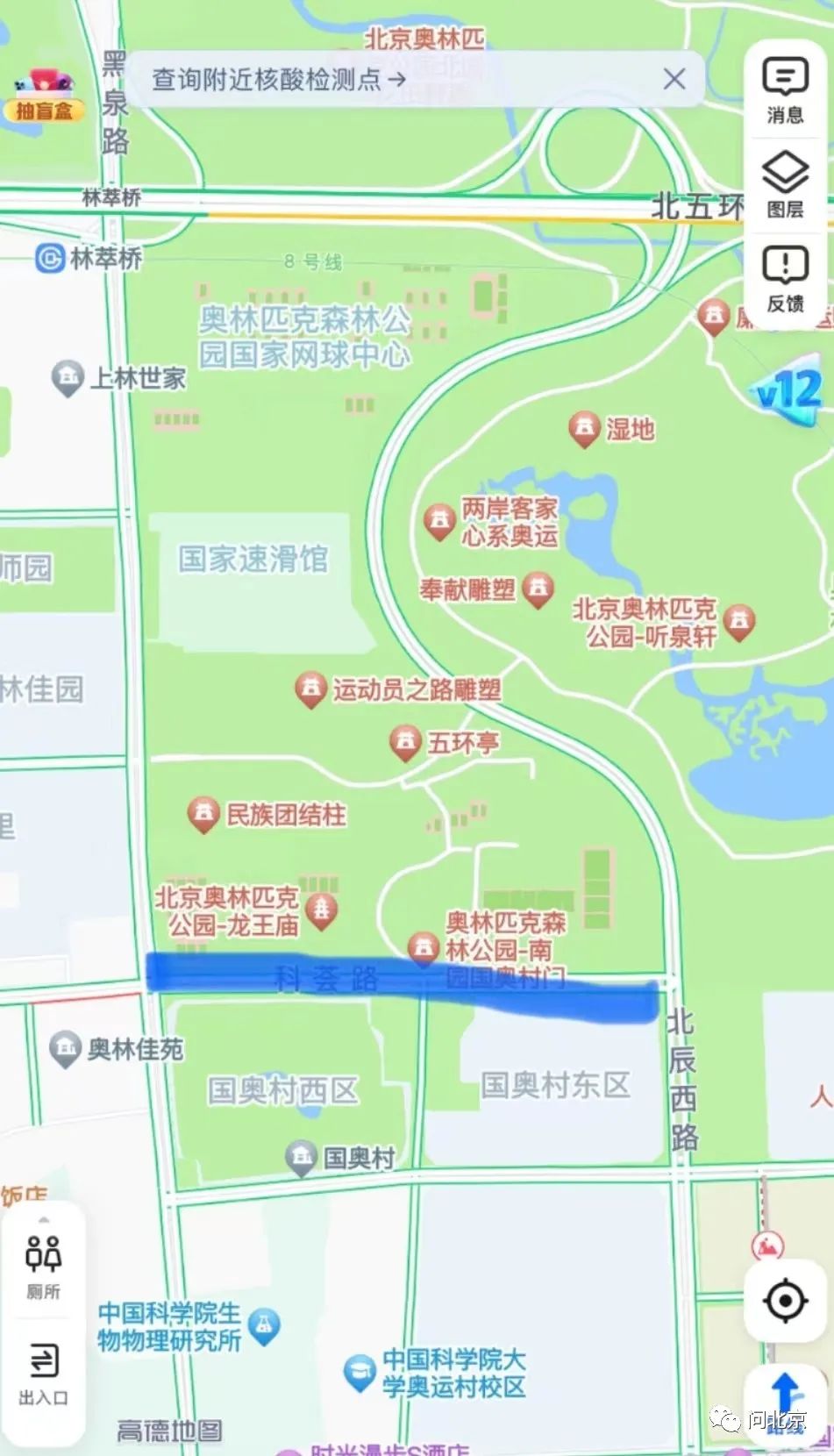Open the 反馈 feedback button
834x1456 pixels.
(x=785, y=279)
